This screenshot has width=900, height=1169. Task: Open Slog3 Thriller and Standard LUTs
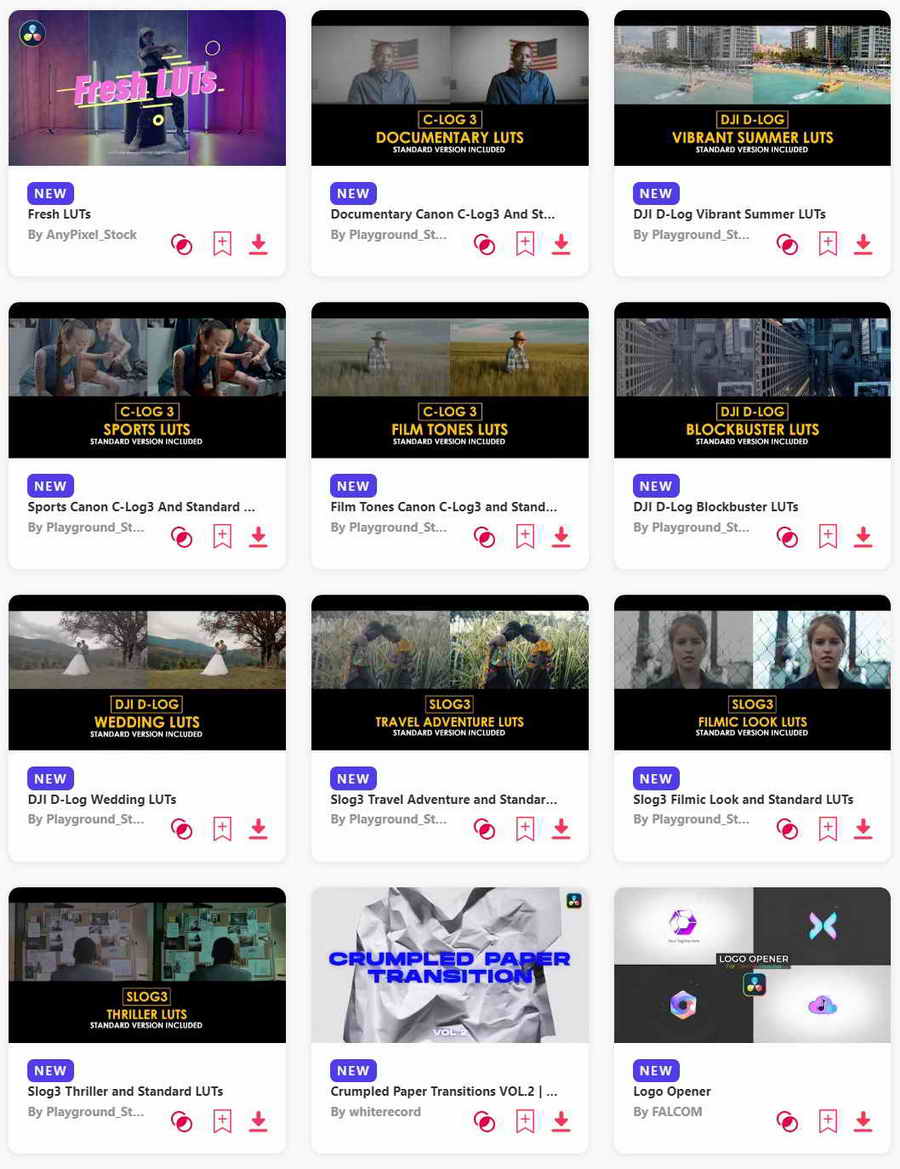coord(125,1091)
